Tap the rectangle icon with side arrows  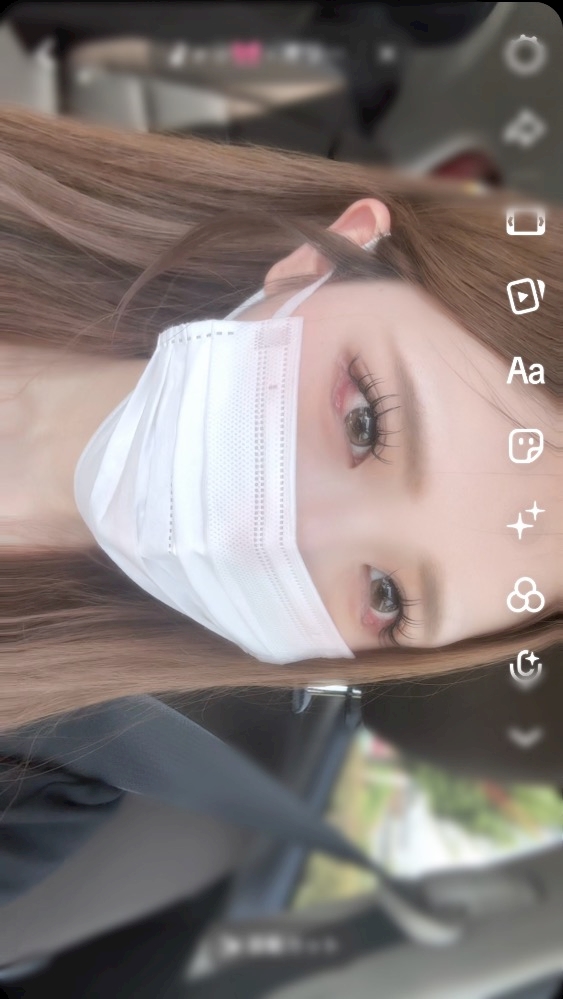(525, 221)
